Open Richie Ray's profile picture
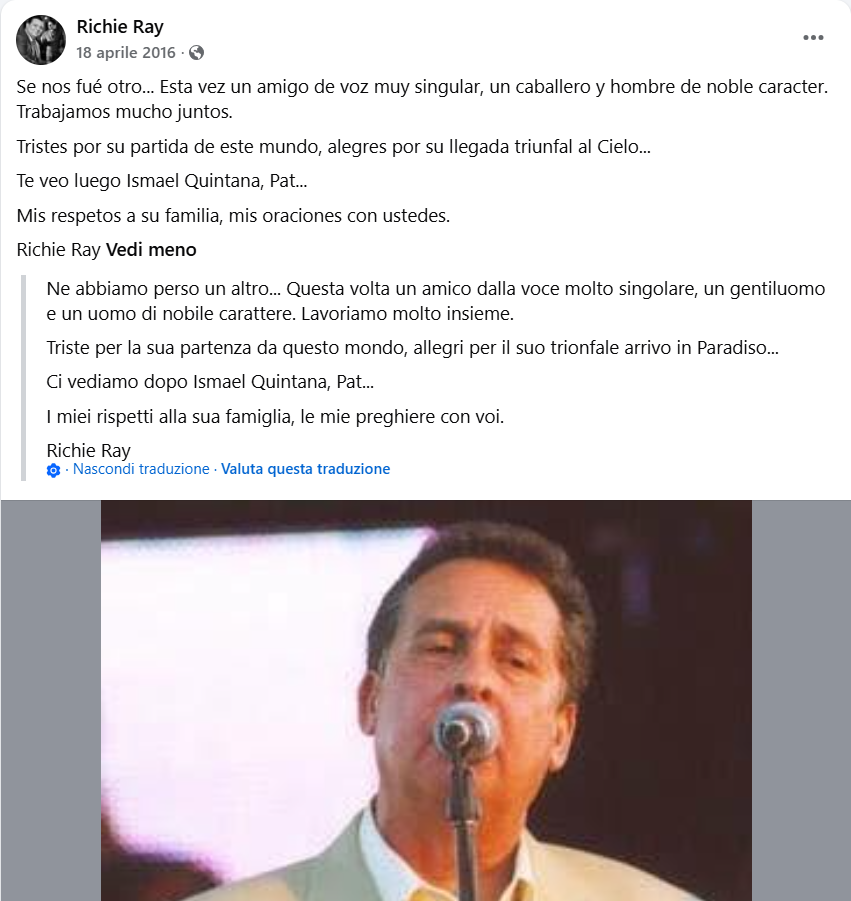 41,40
